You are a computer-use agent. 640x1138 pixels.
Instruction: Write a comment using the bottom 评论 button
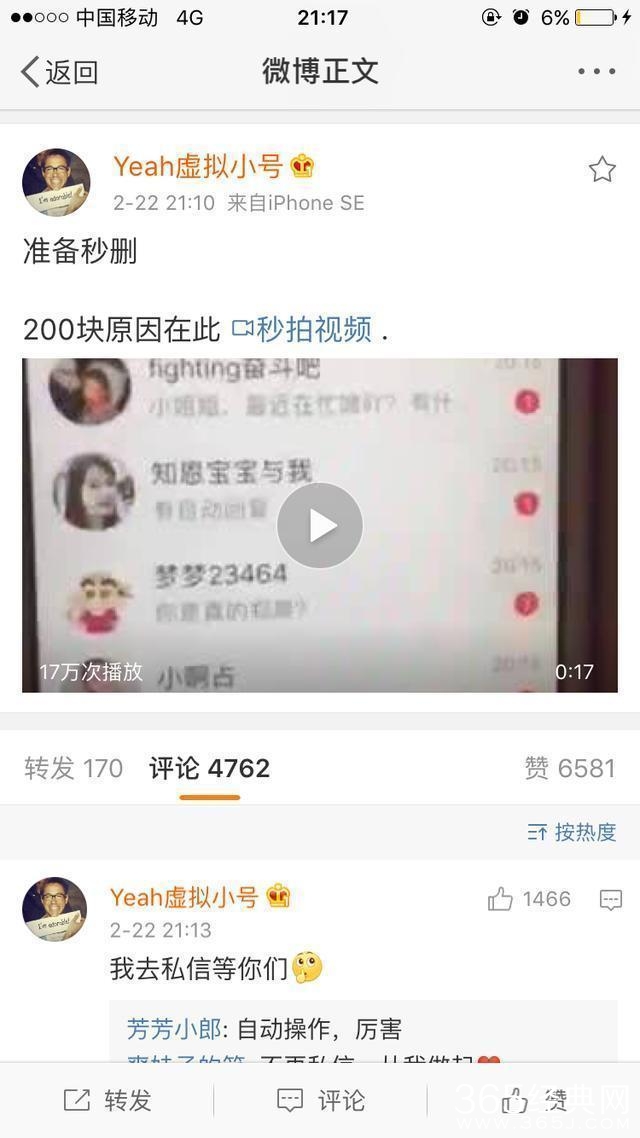coord(320,1100)
